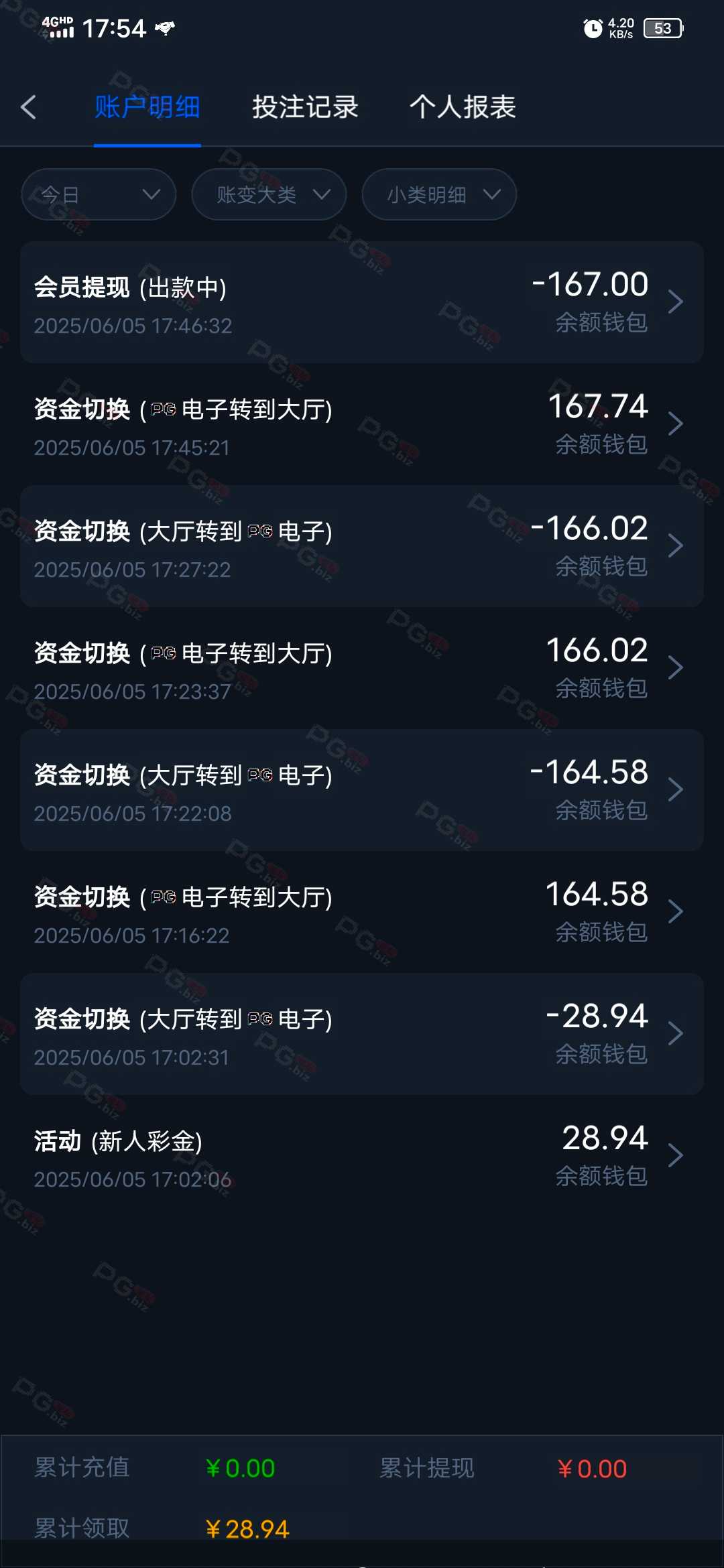Expand the 今日 date dropdown

[x=99, y=194]
